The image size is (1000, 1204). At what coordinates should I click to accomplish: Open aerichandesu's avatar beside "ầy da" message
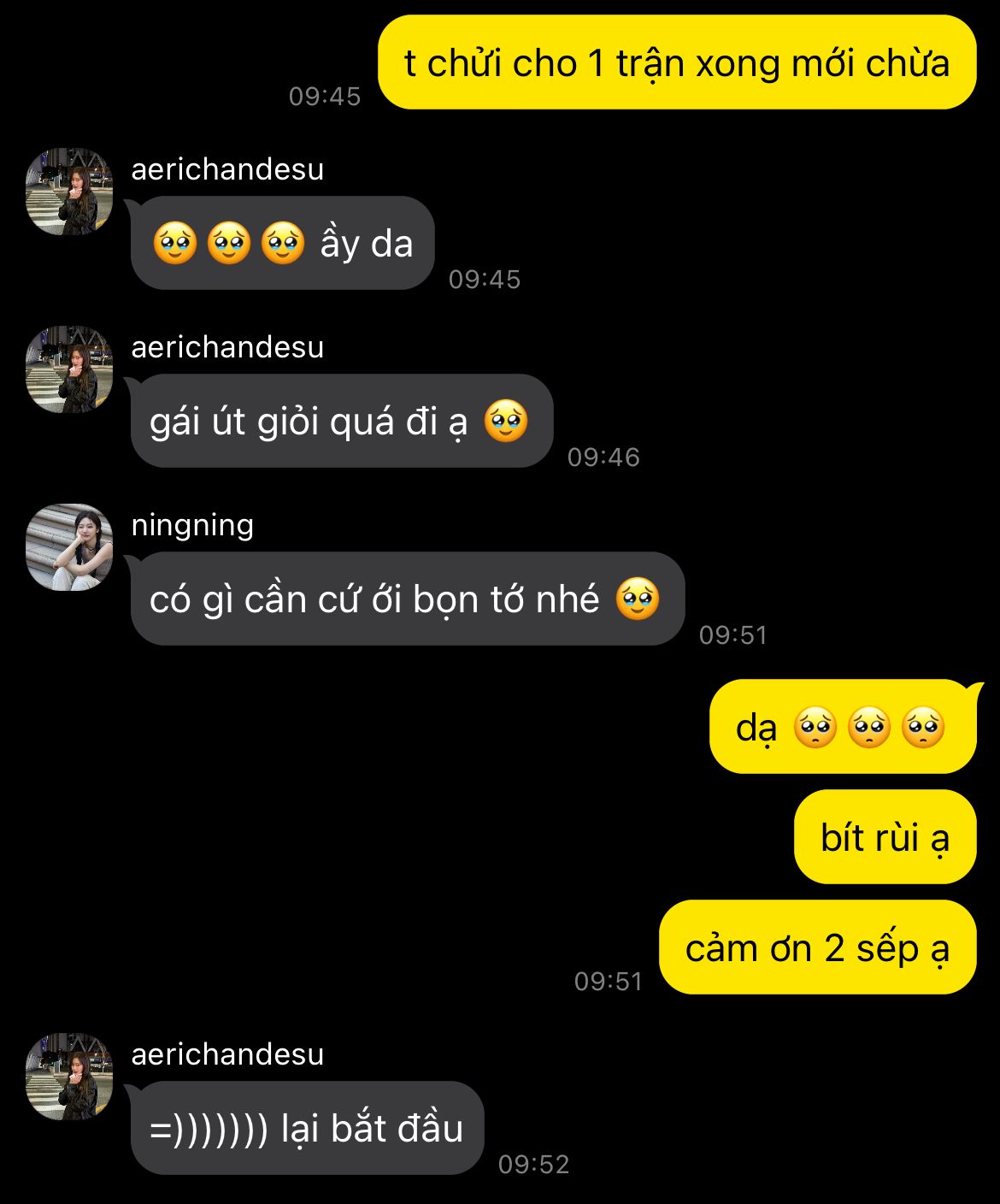[x=69, y=192]
